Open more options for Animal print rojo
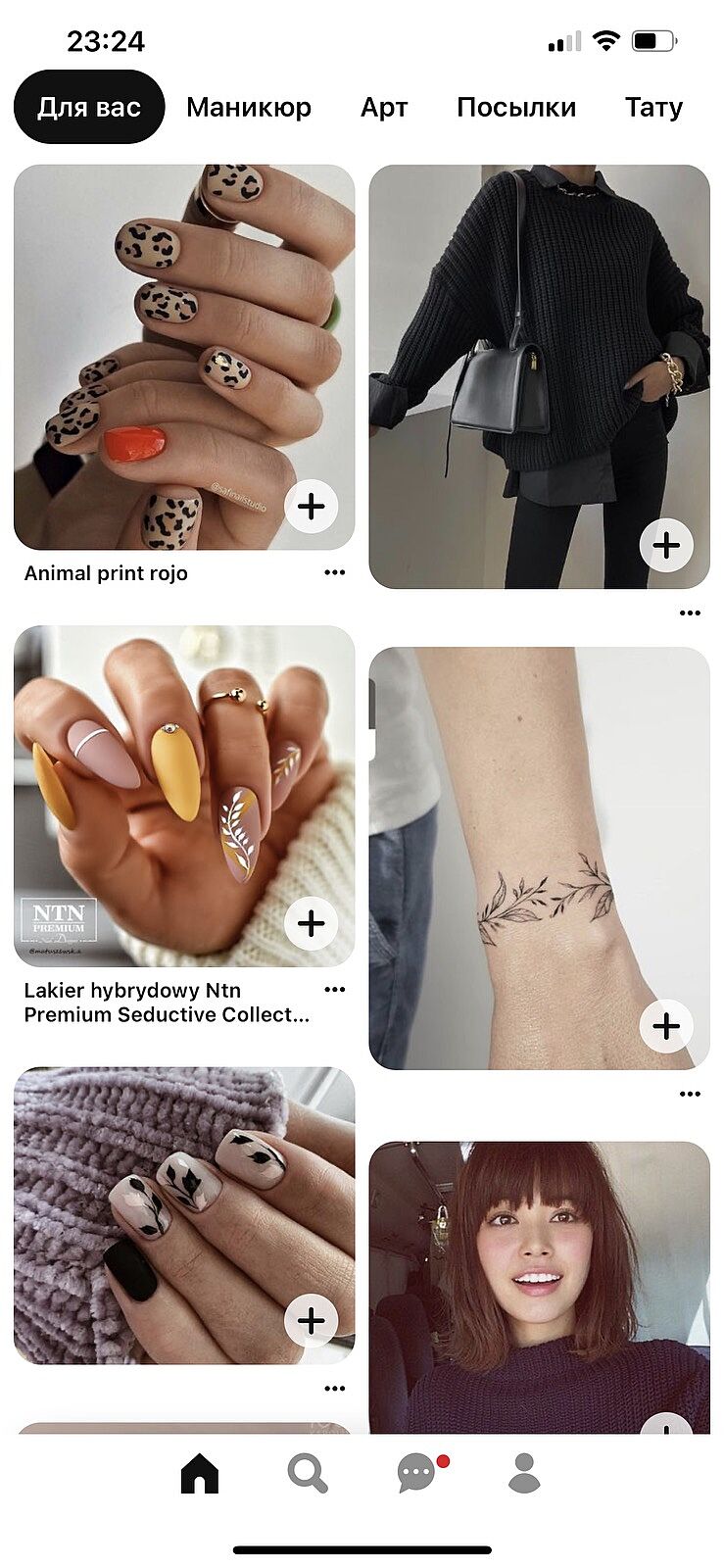 pyautogui.click(x=334, y=573)
